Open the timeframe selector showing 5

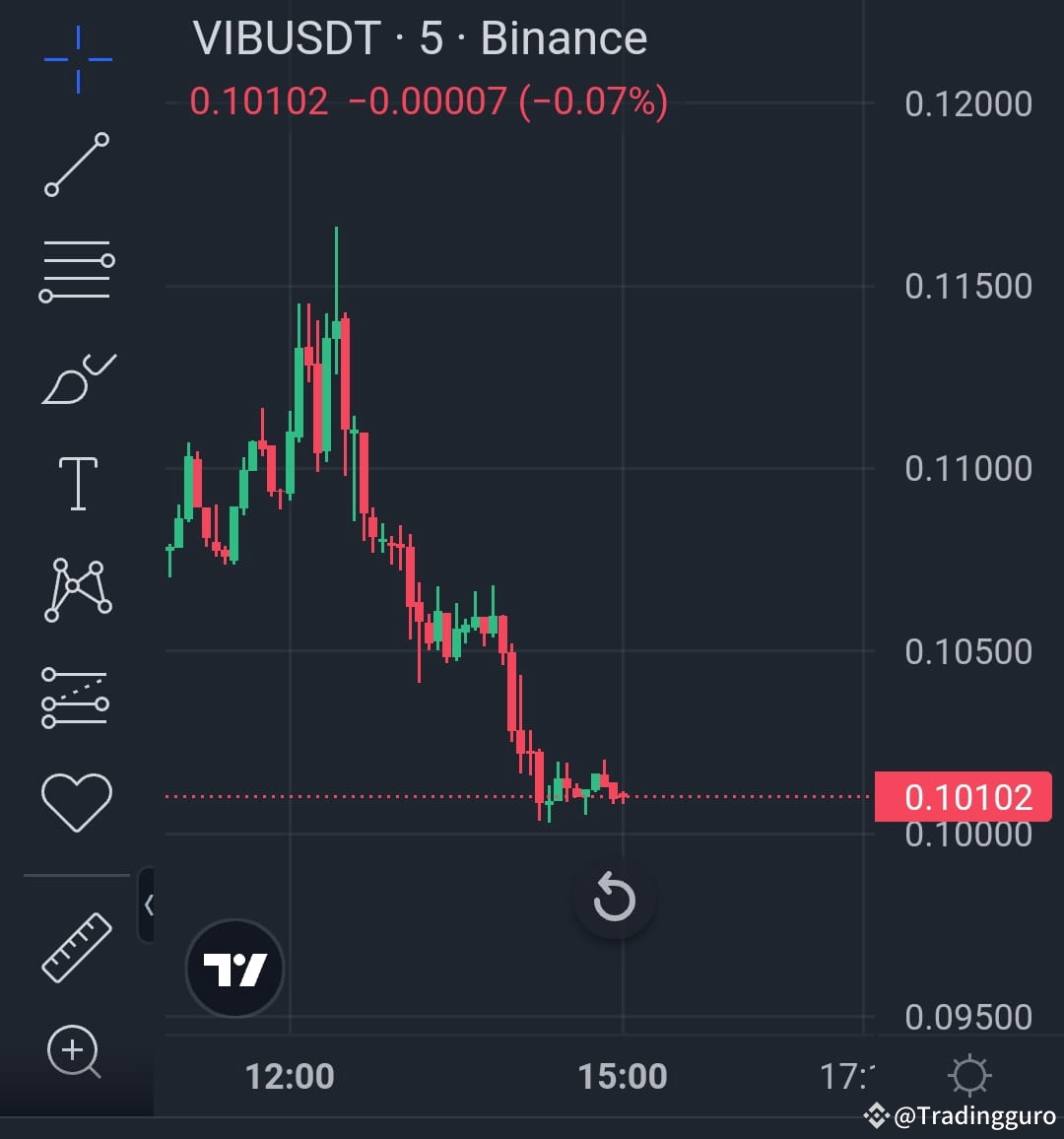pos(432,37)
